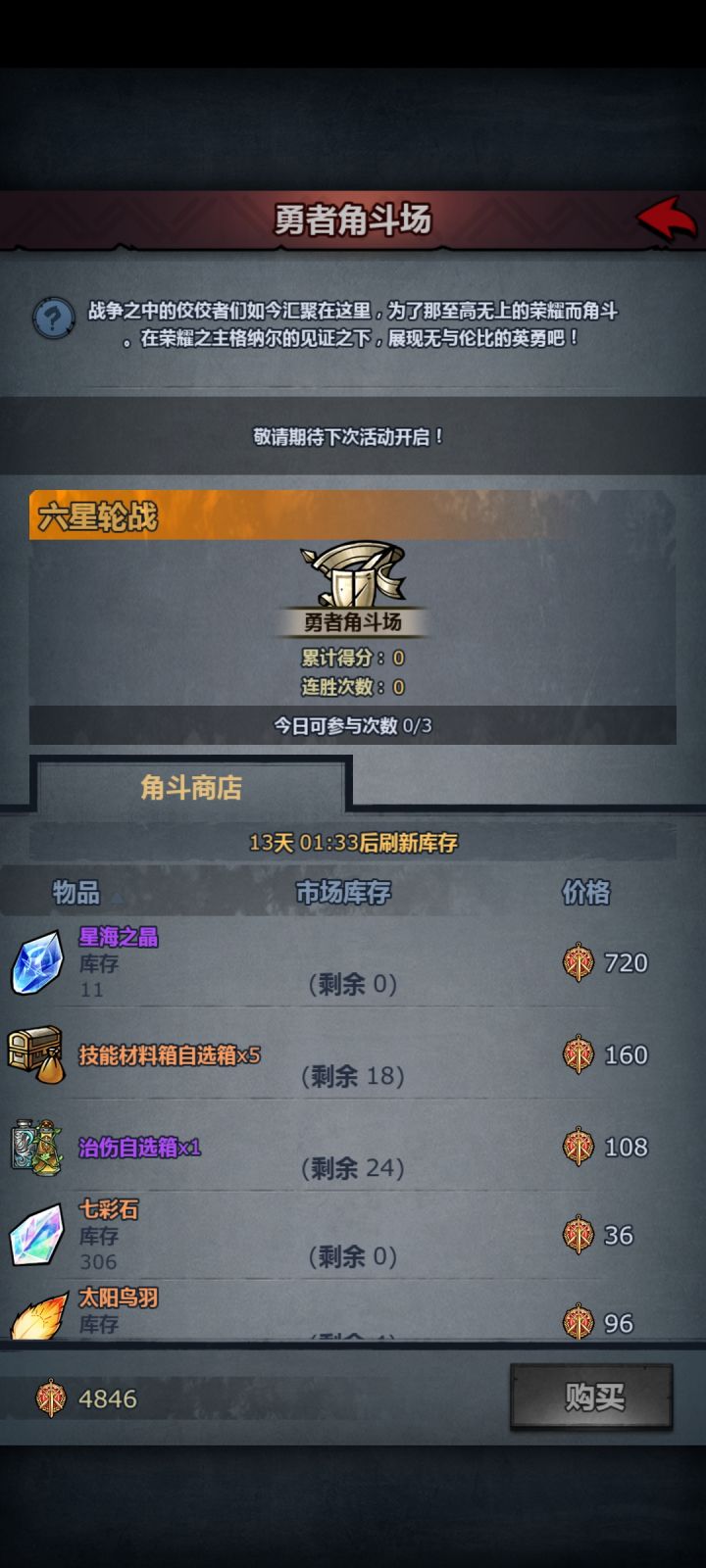This screenshot has height=1568, width=706.
Task: Tap the 技能材料箱自选箱 treasure chest icon
Action: (36, 1055)
